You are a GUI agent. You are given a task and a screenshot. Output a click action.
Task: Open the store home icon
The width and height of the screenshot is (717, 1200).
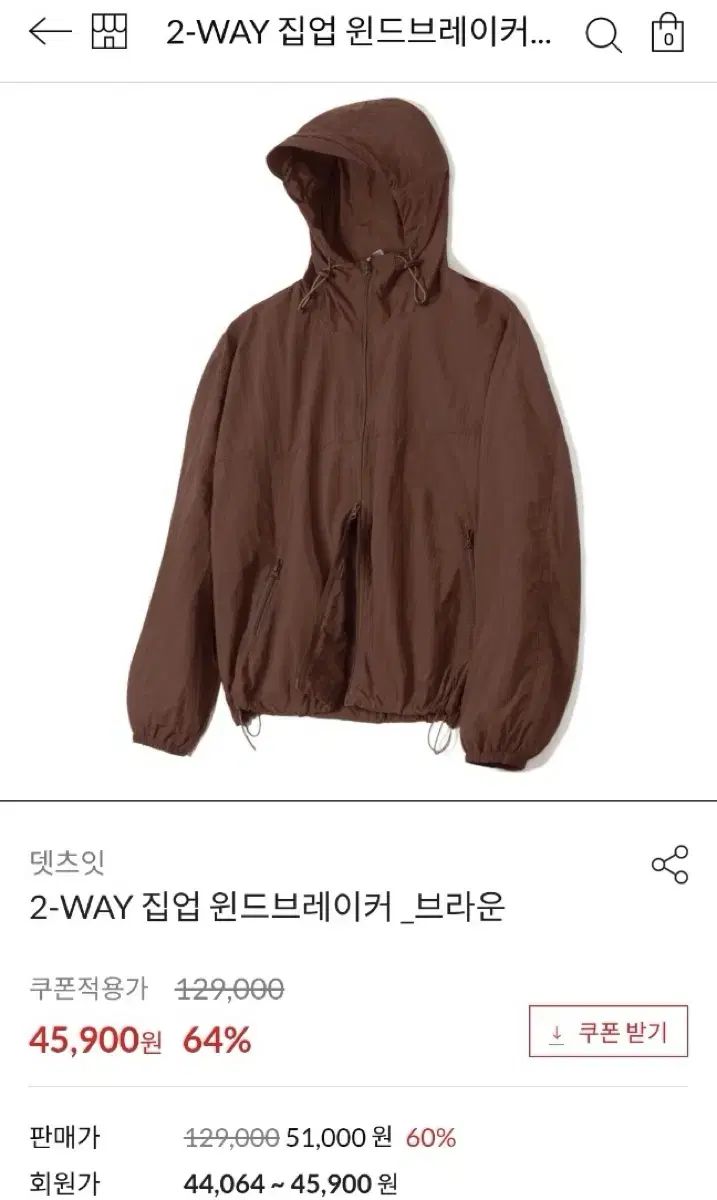pos(111,33)
